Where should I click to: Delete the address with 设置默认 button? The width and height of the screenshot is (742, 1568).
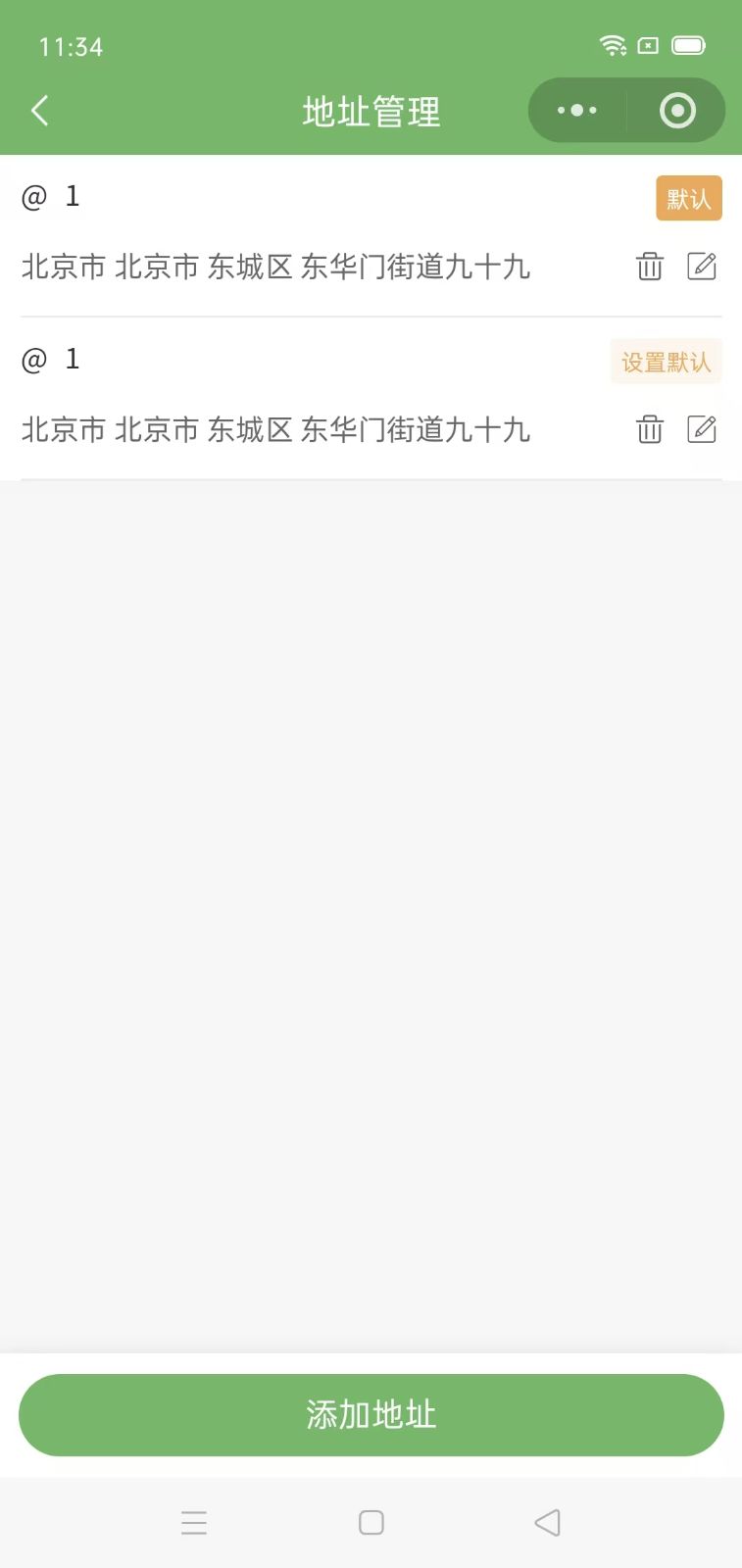coord(649,429)
